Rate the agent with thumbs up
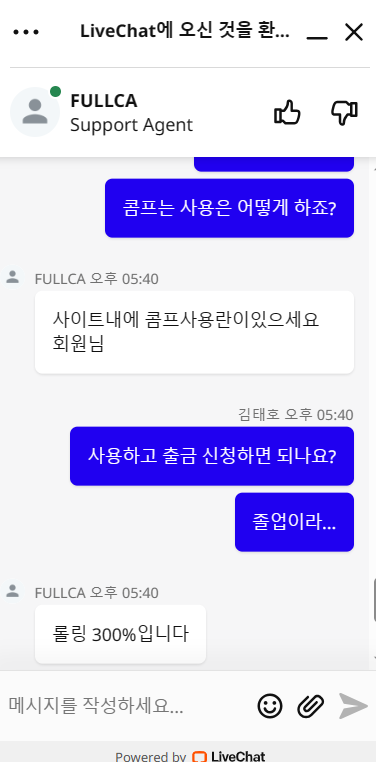 point(288,113)
